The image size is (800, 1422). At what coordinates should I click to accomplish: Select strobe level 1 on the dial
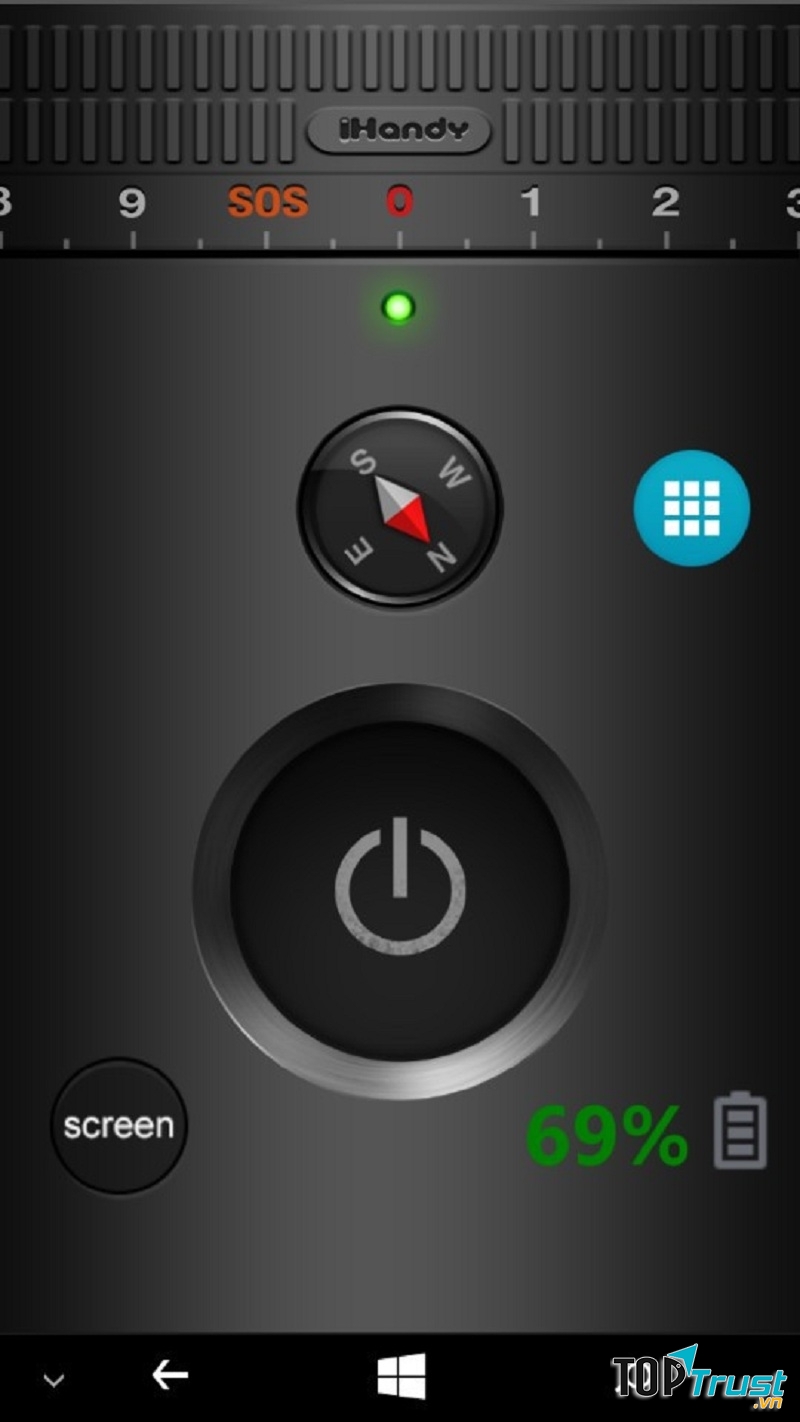[x=531, y=203]
